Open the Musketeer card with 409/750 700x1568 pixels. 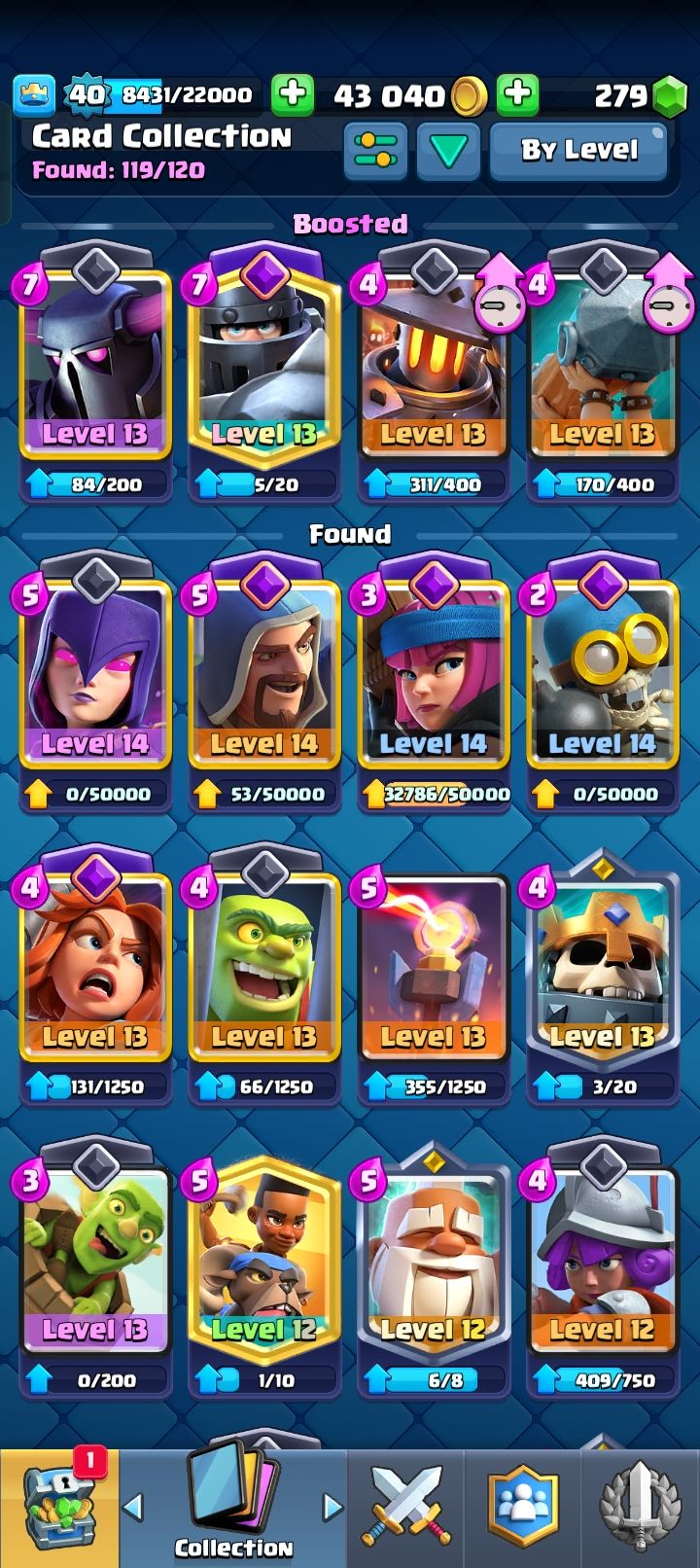coord(602,1268)
